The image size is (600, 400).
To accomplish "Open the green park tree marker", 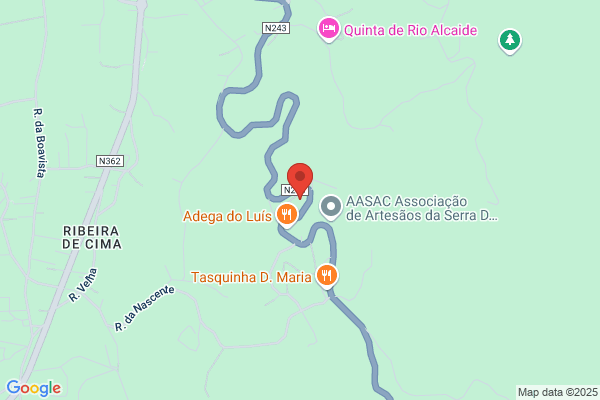I will coord(510,39).
